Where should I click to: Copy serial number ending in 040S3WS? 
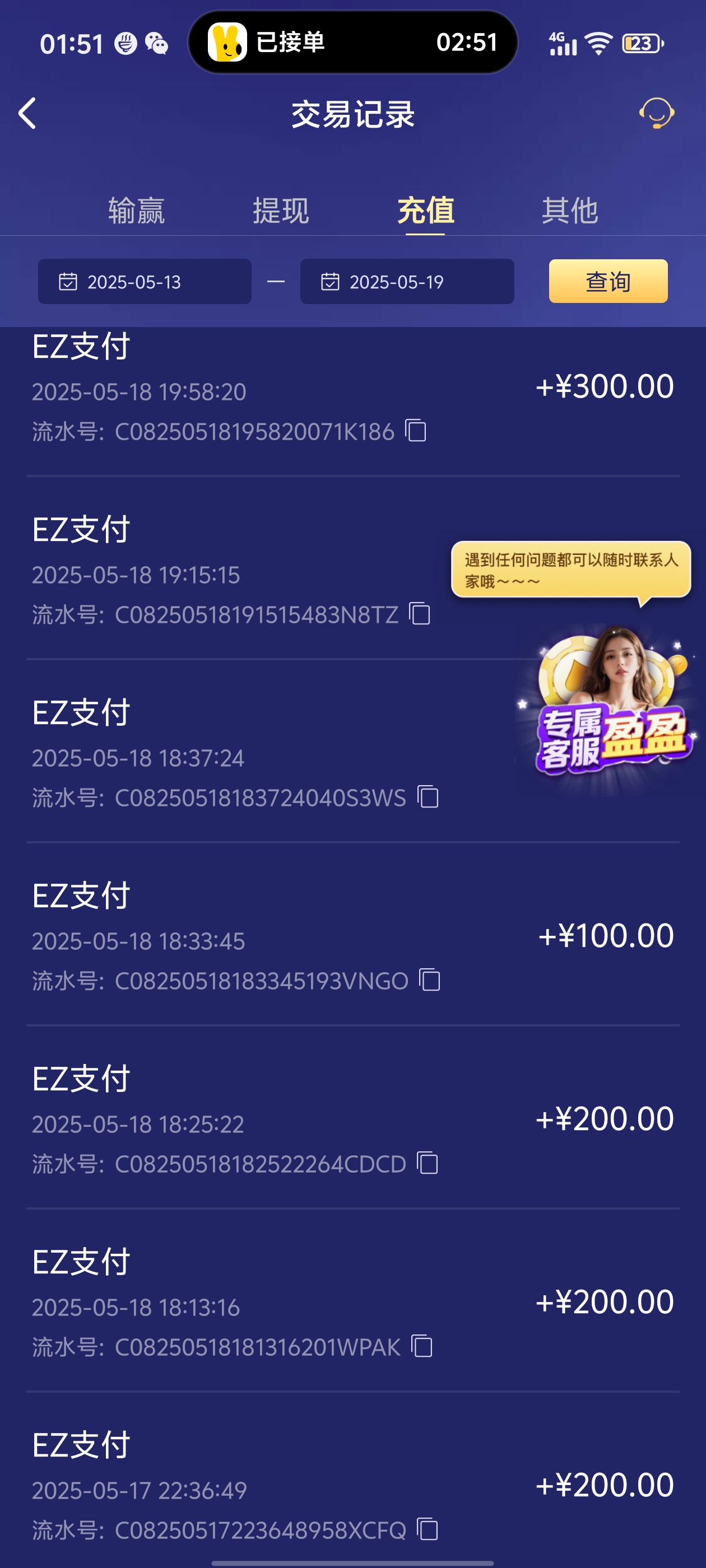(428, 797)
